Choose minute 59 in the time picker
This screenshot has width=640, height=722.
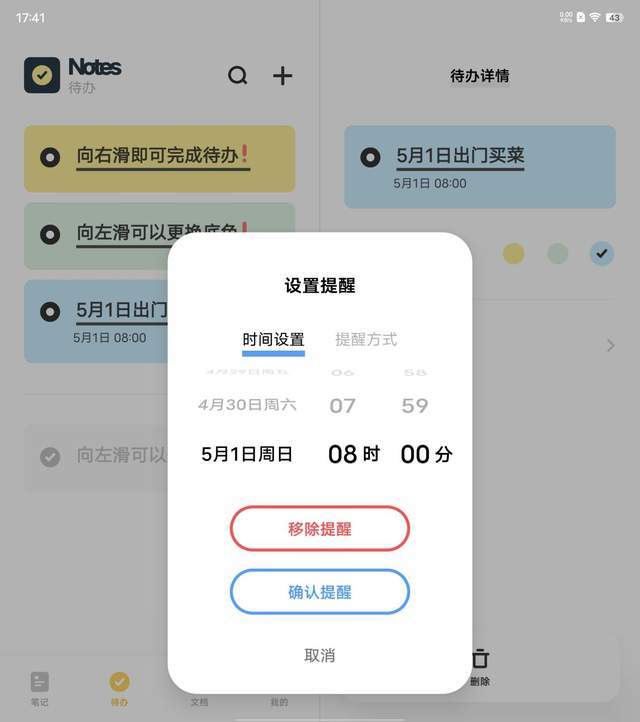tap(415, 406)
